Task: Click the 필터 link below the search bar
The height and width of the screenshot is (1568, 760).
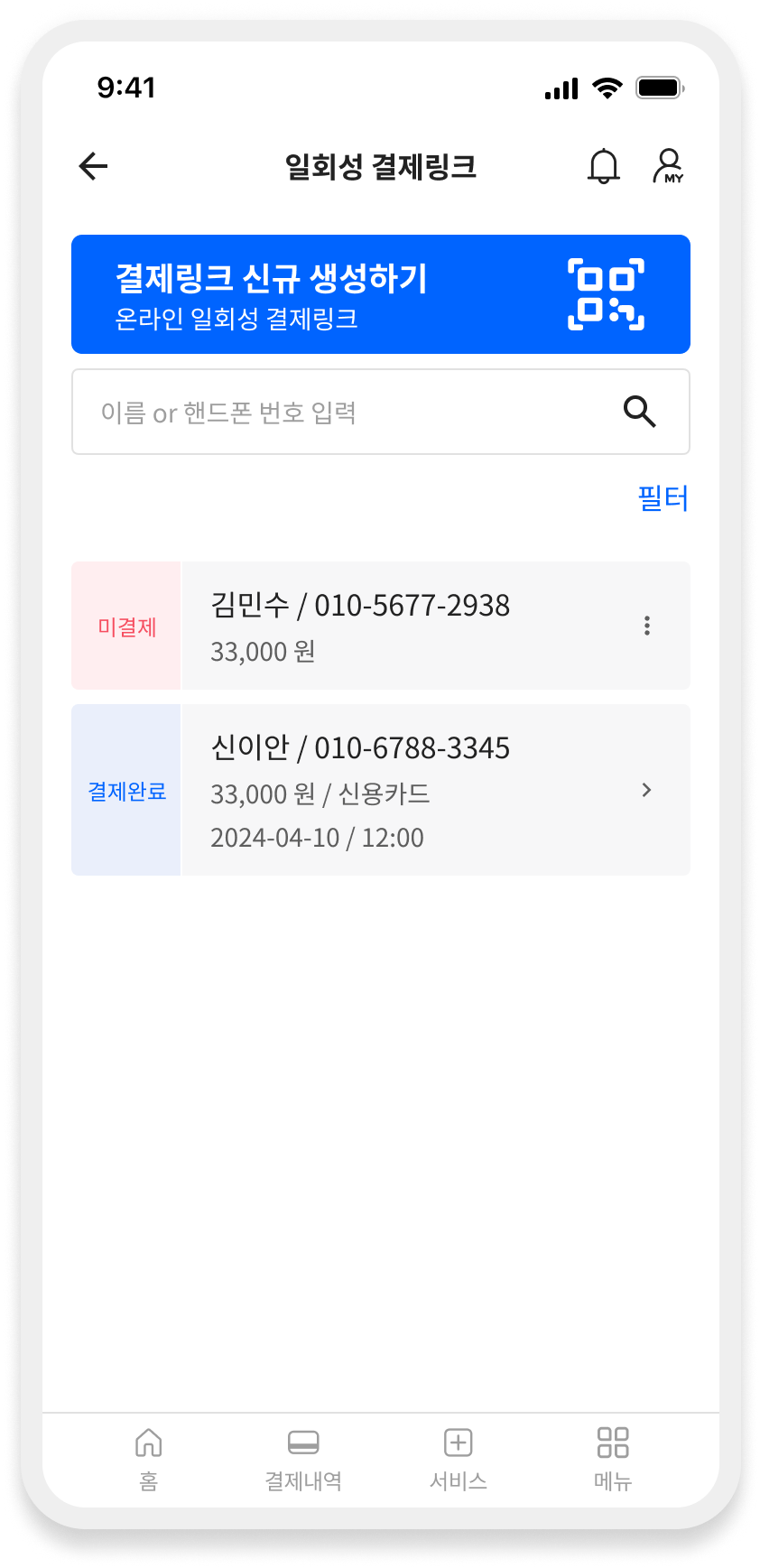Action: click(663, 497)
